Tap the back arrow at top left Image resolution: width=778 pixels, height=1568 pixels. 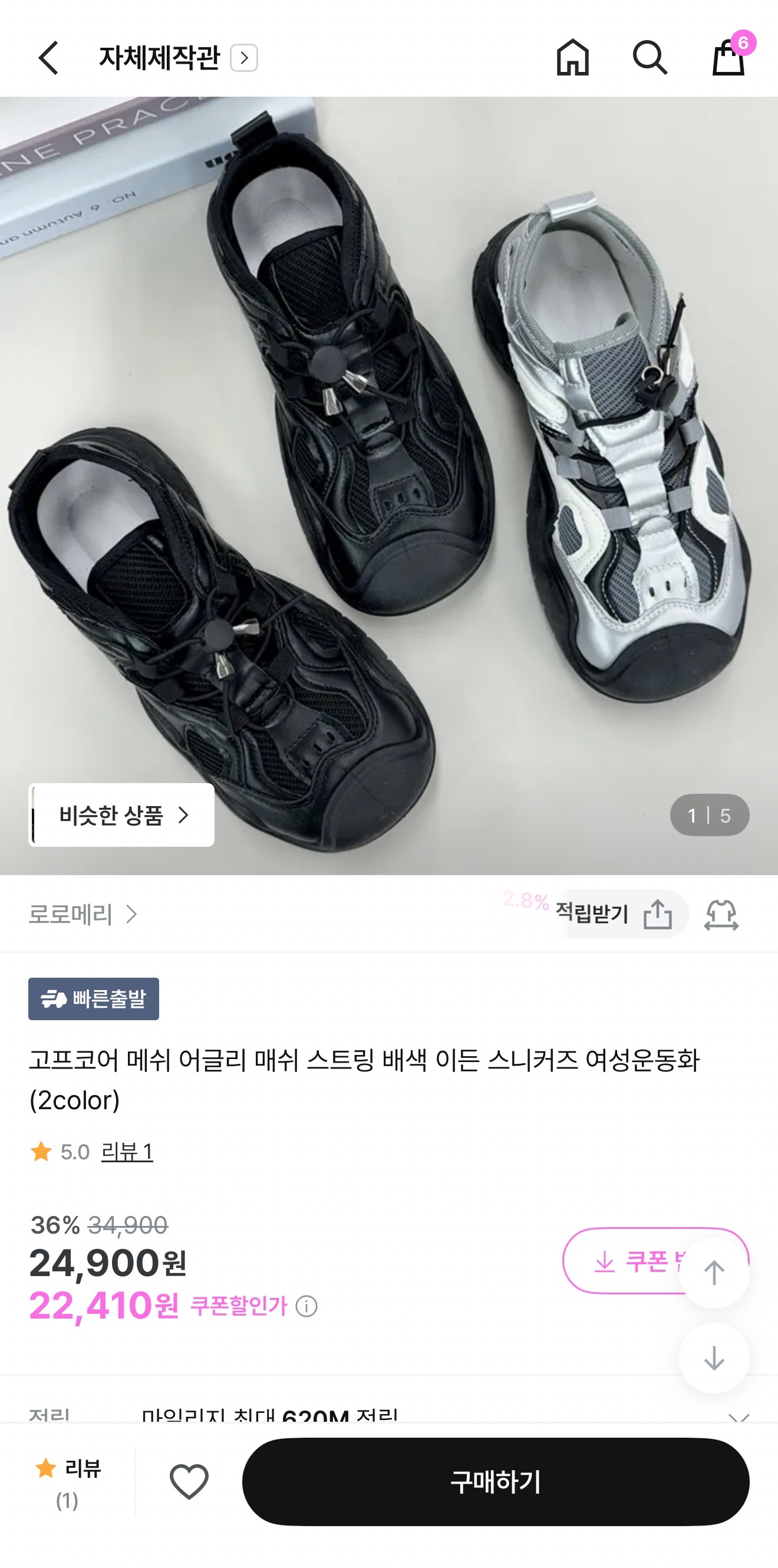[x=48, y=59]
